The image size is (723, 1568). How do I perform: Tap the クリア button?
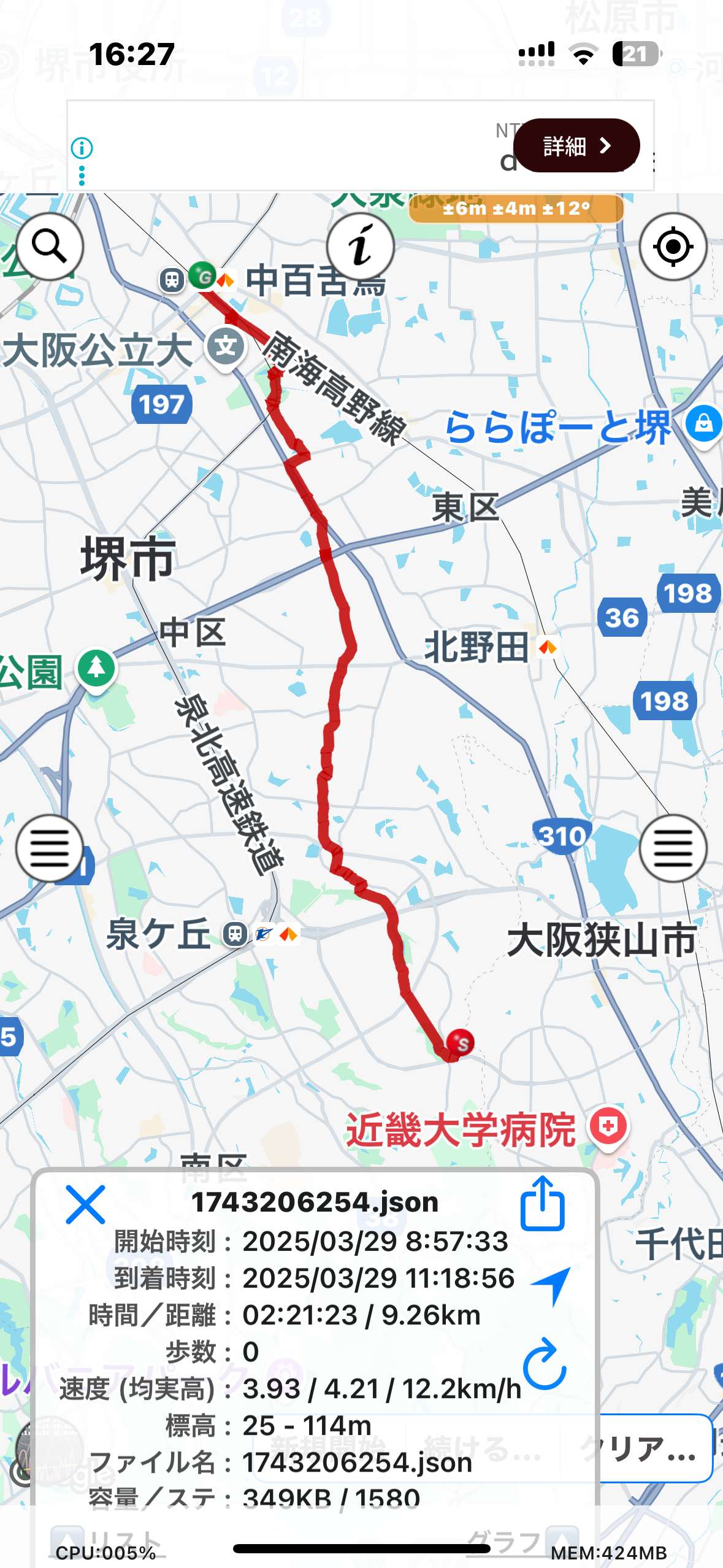pyautogui.click(x=653, y=1448)
